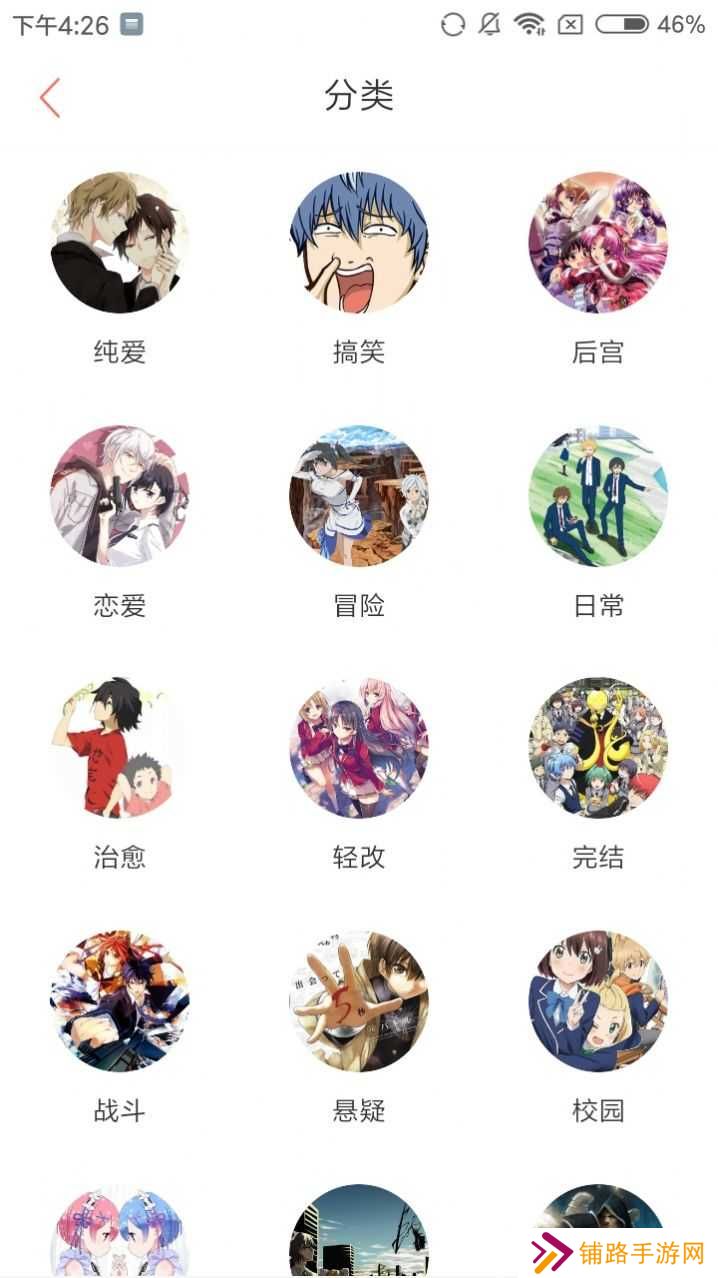Select the 战斗 category
The height and width of the screenshot is (1278, 718).
coord(120,1001)
